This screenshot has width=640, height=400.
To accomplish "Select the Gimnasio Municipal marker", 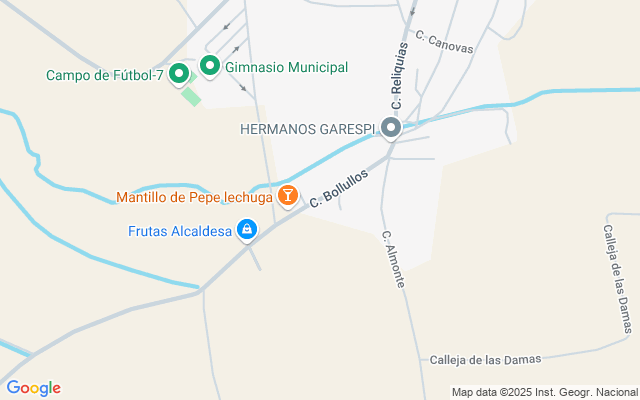I will click(x=210, y=67).
